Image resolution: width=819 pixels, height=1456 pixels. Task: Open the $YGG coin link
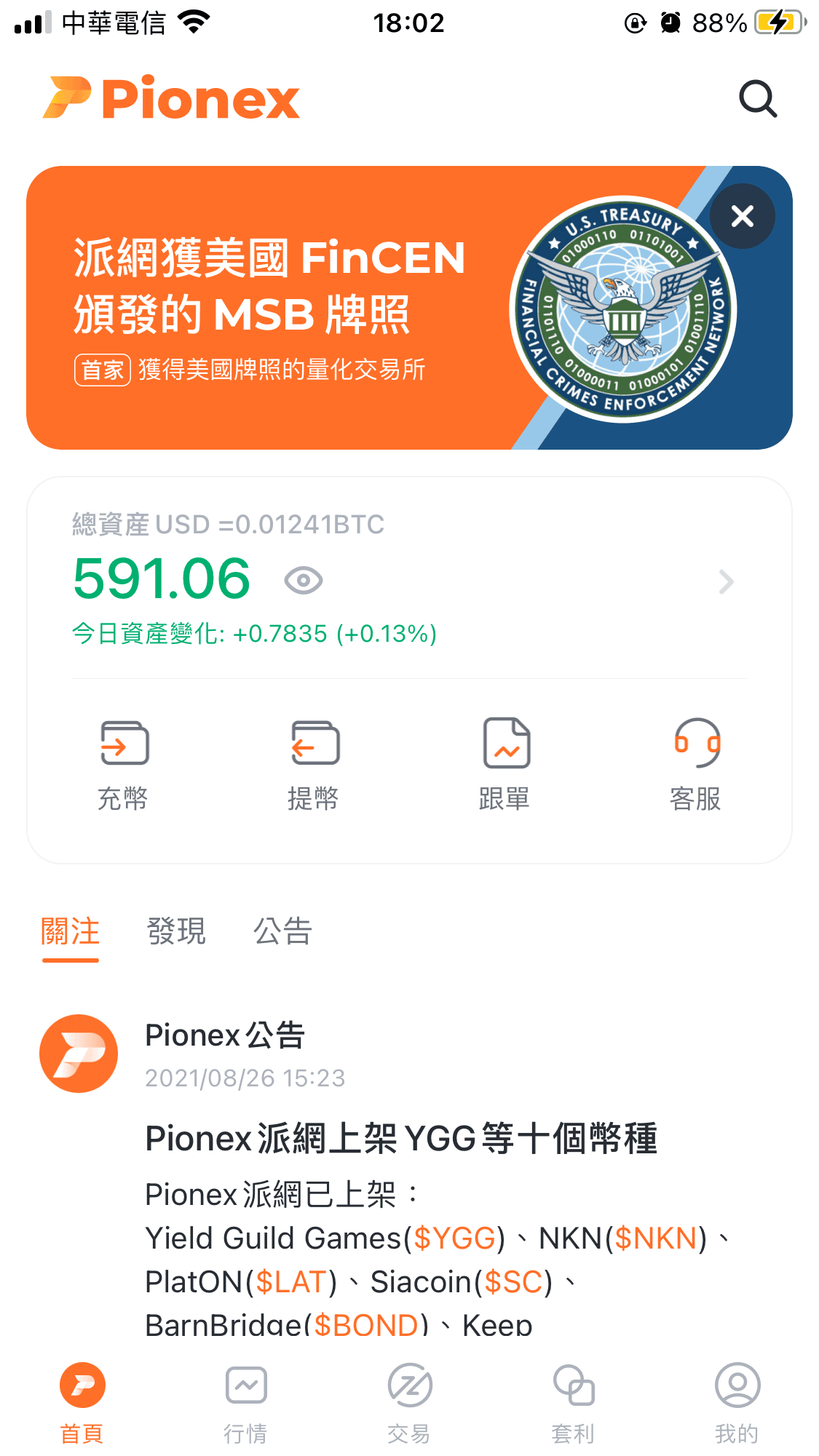click(x=455, y=1238)
